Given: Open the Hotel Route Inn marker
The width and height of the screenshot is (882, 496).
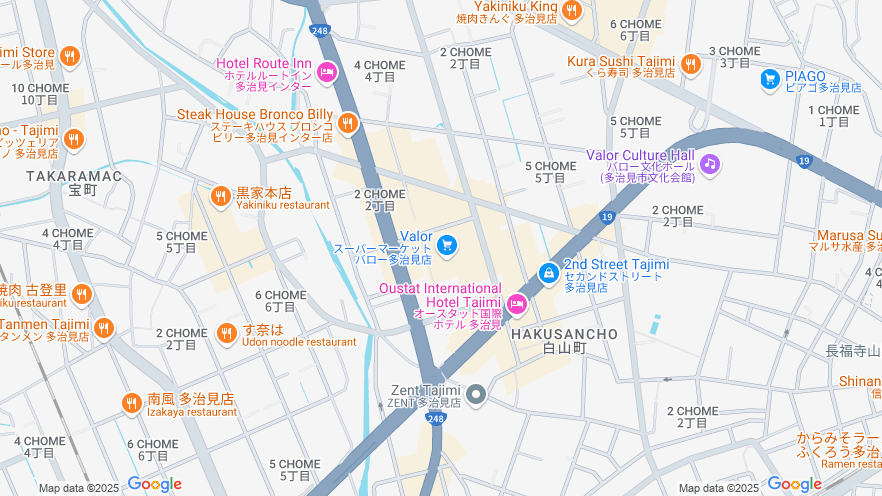Looking at the screenshot, I should coord(329,72).
